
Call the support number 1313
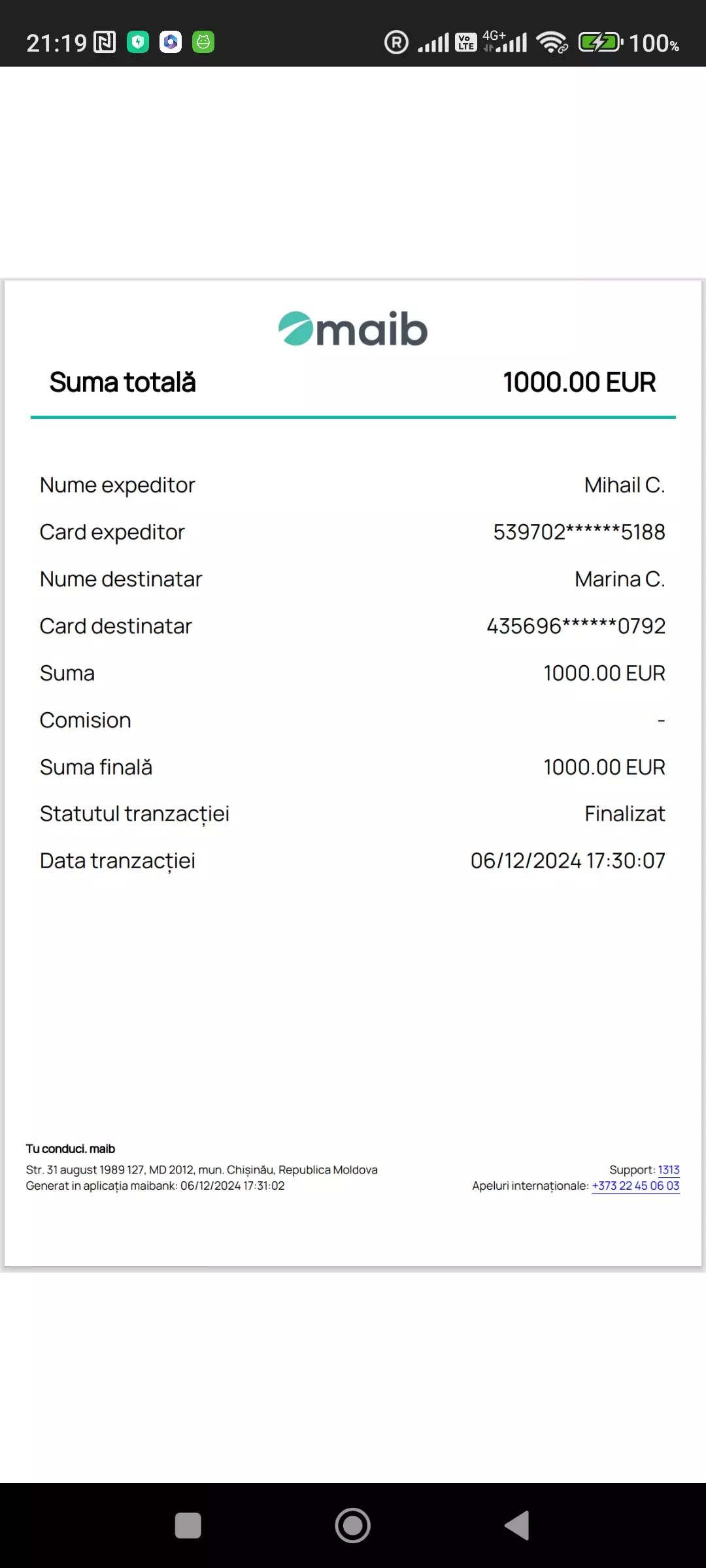(668, 1169)
